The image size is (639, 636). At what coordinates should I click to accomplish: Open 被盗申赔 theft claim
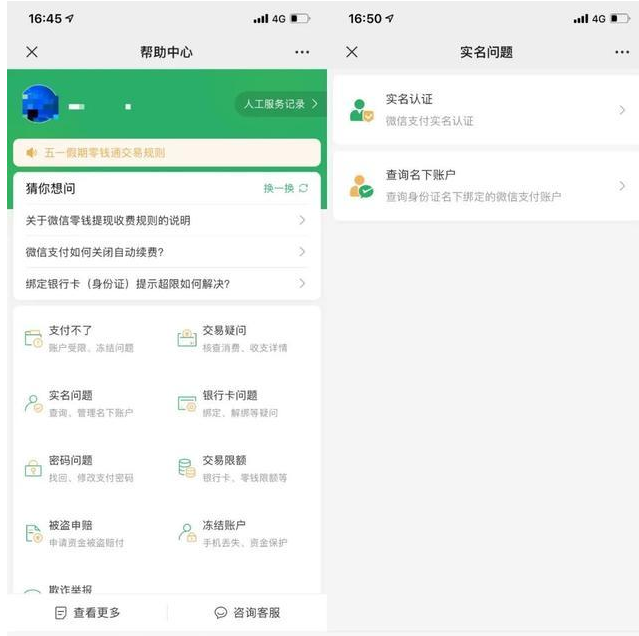pos(80,533)
